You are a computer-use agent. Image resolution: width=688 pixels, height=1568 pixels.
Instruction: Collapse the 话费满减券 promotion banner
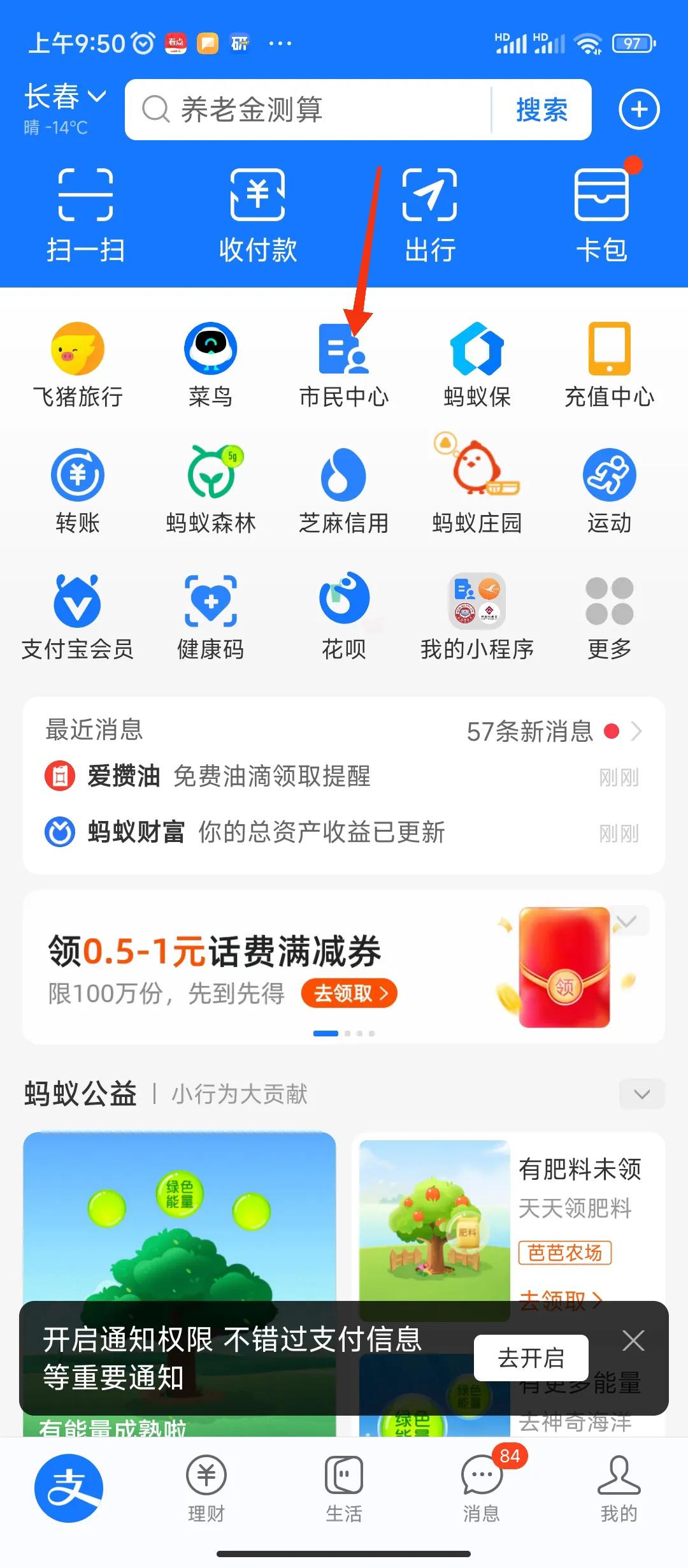[x=627, y=920]
